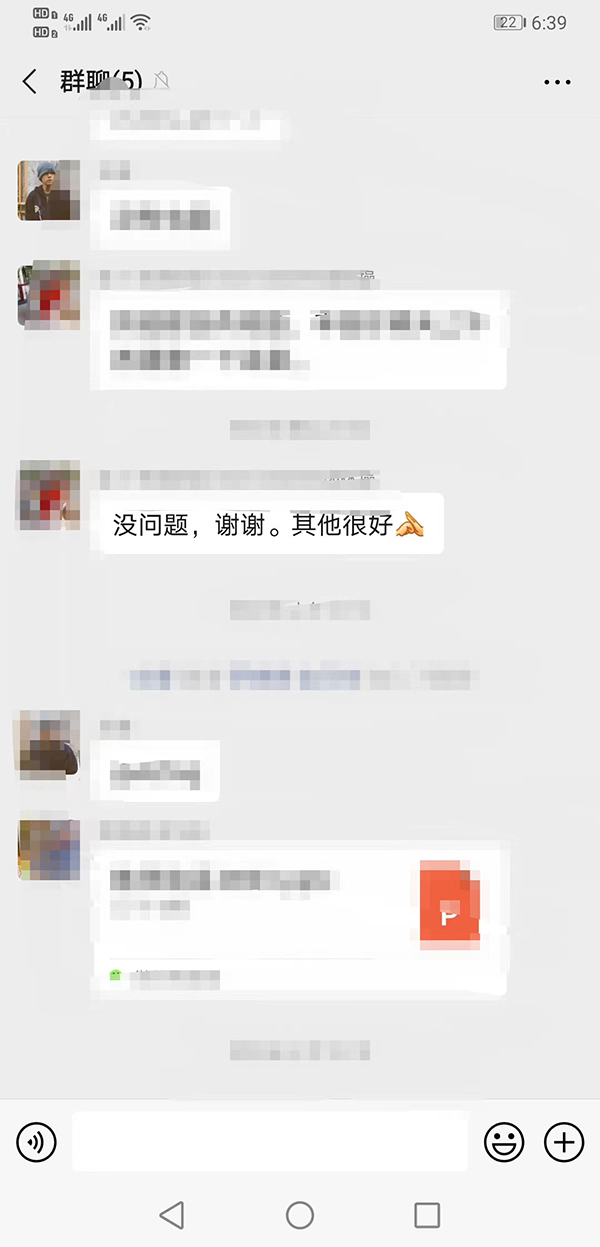Viewport: 600px width, 1247px height.
Task: Open the emoji picker
Action: point(504,1141)
